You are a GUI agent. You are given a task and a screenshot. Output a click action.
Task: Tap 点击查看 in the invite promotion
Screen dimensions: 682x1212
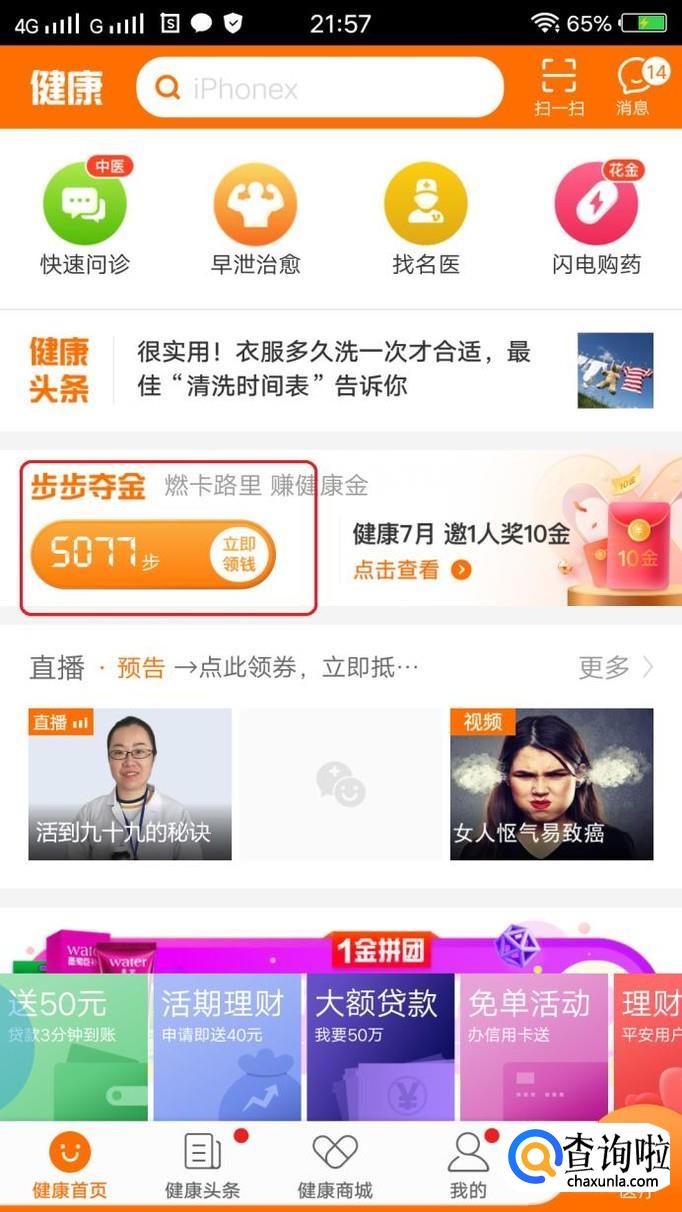tap(412, 570)
